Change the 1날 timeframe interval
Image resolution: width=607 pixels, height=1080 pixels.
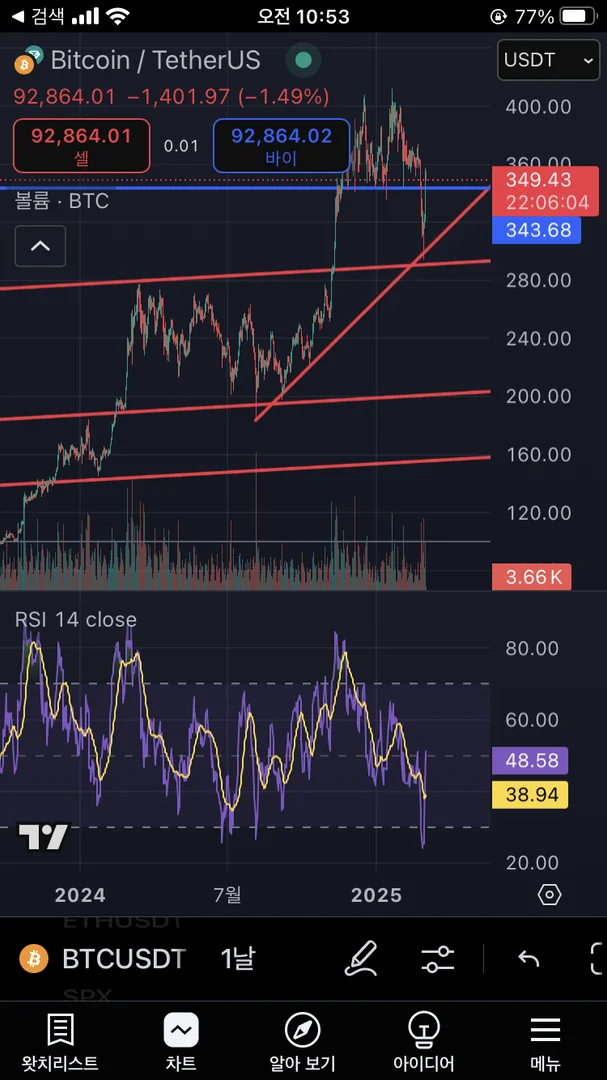(x=238, y=959)
